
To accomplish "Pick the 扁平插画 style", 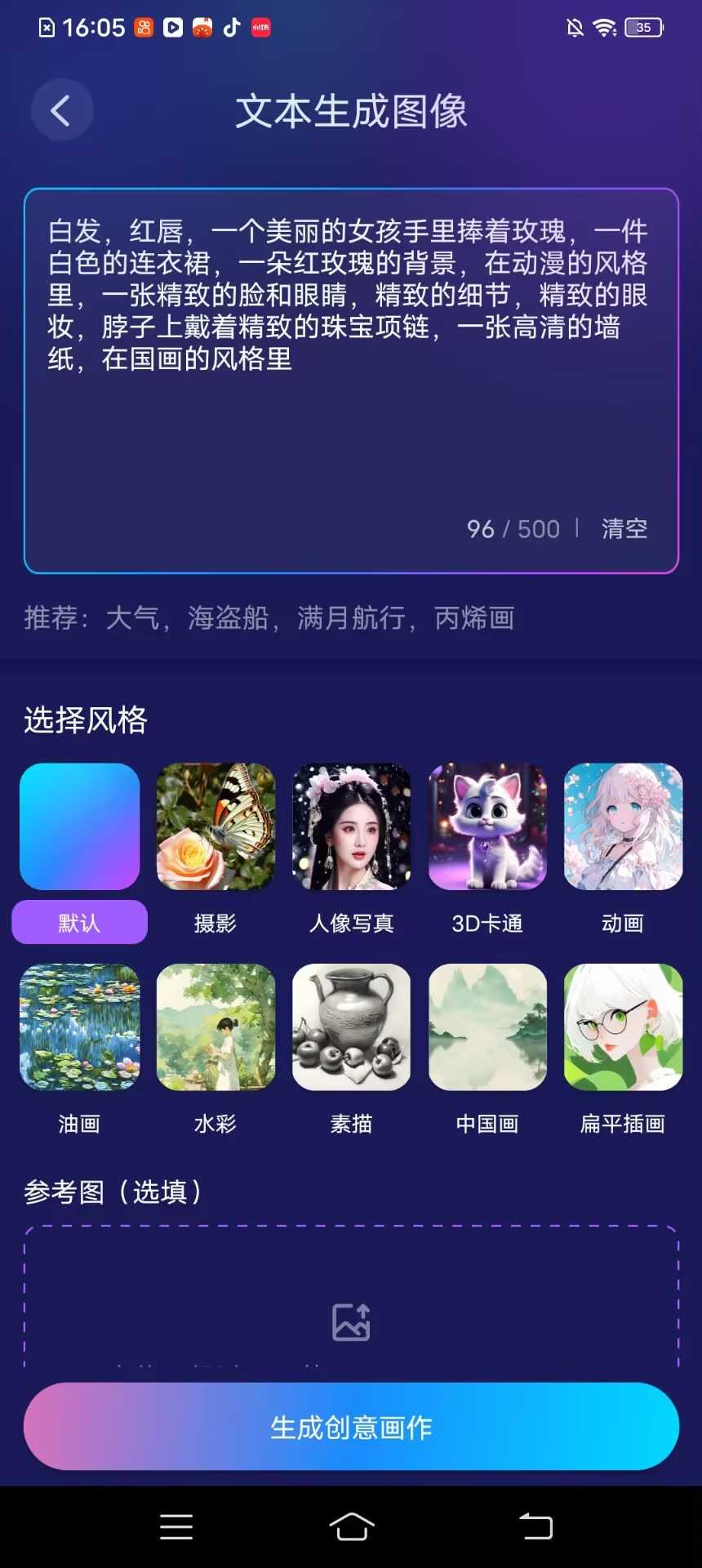I will (x=623, y=1027).
